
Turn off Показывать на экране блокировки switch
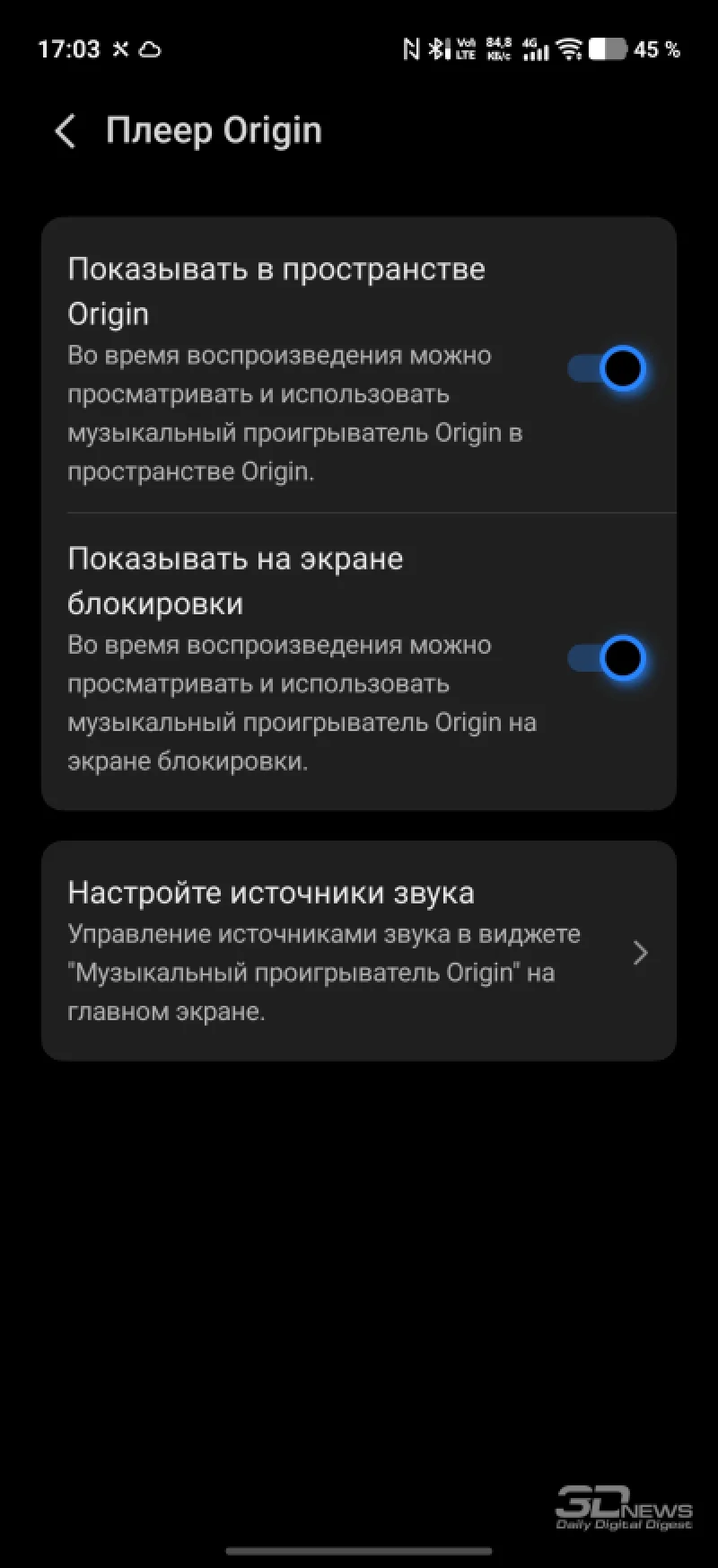[608, 658]
